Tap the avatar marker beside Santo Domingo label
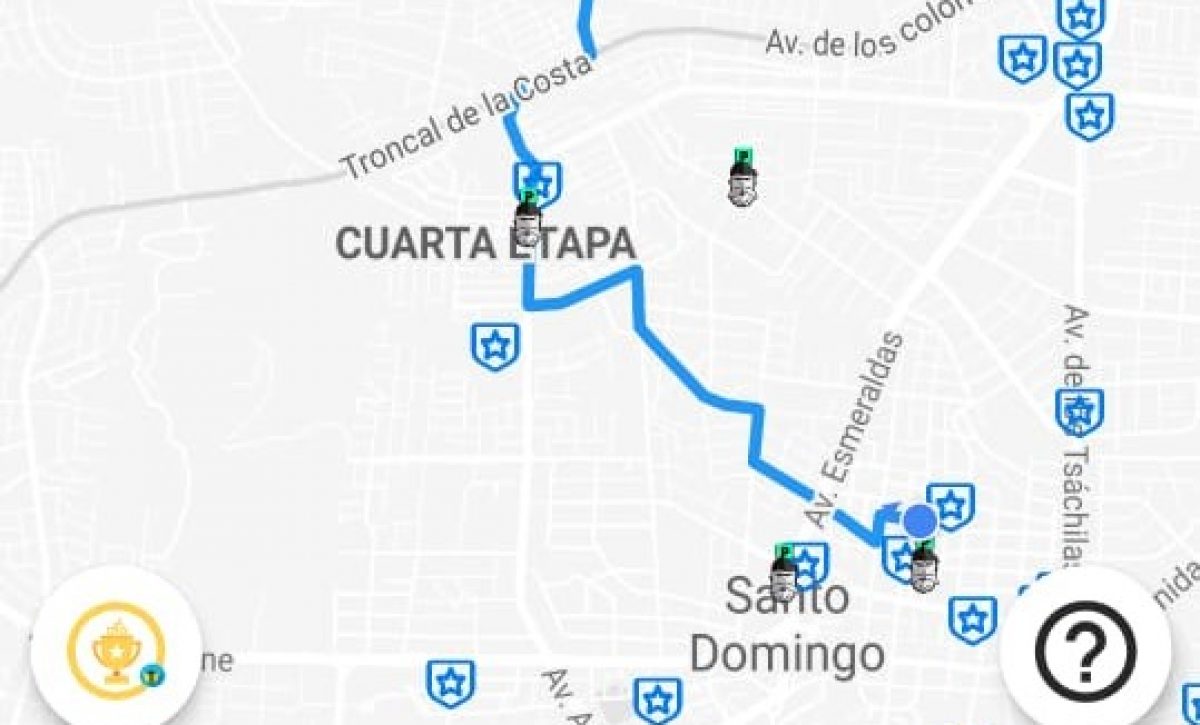Image resolution: width=1200 pixels, height=725 pixels. tap(784, 573)
